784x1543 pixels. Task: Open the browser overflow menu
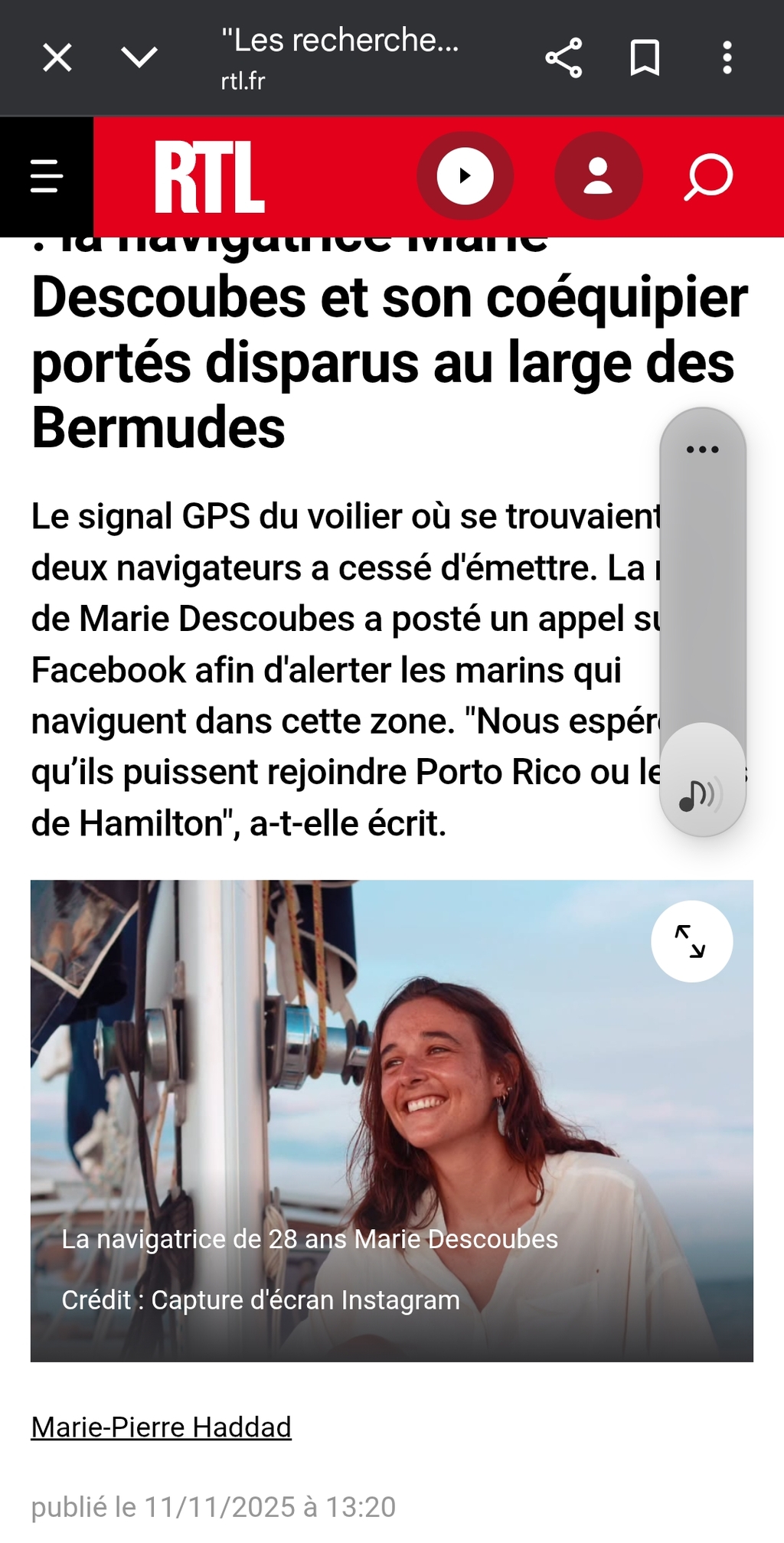pyautogui.click(x=727, y=57)
